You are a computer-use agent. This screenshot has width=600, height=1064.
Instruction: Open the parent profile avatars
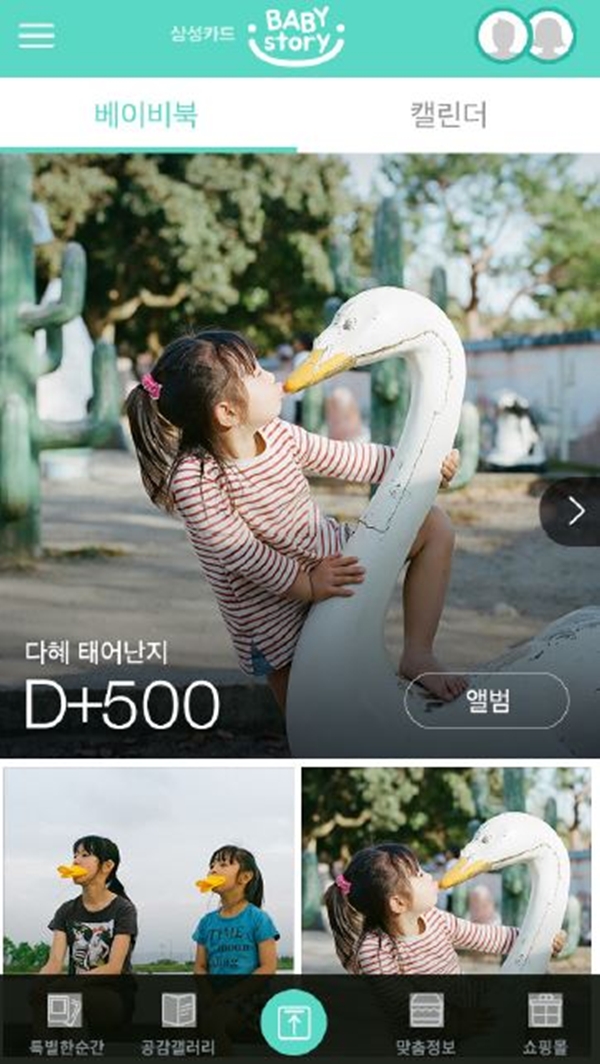pyautogui.click(x=526, y=37)
